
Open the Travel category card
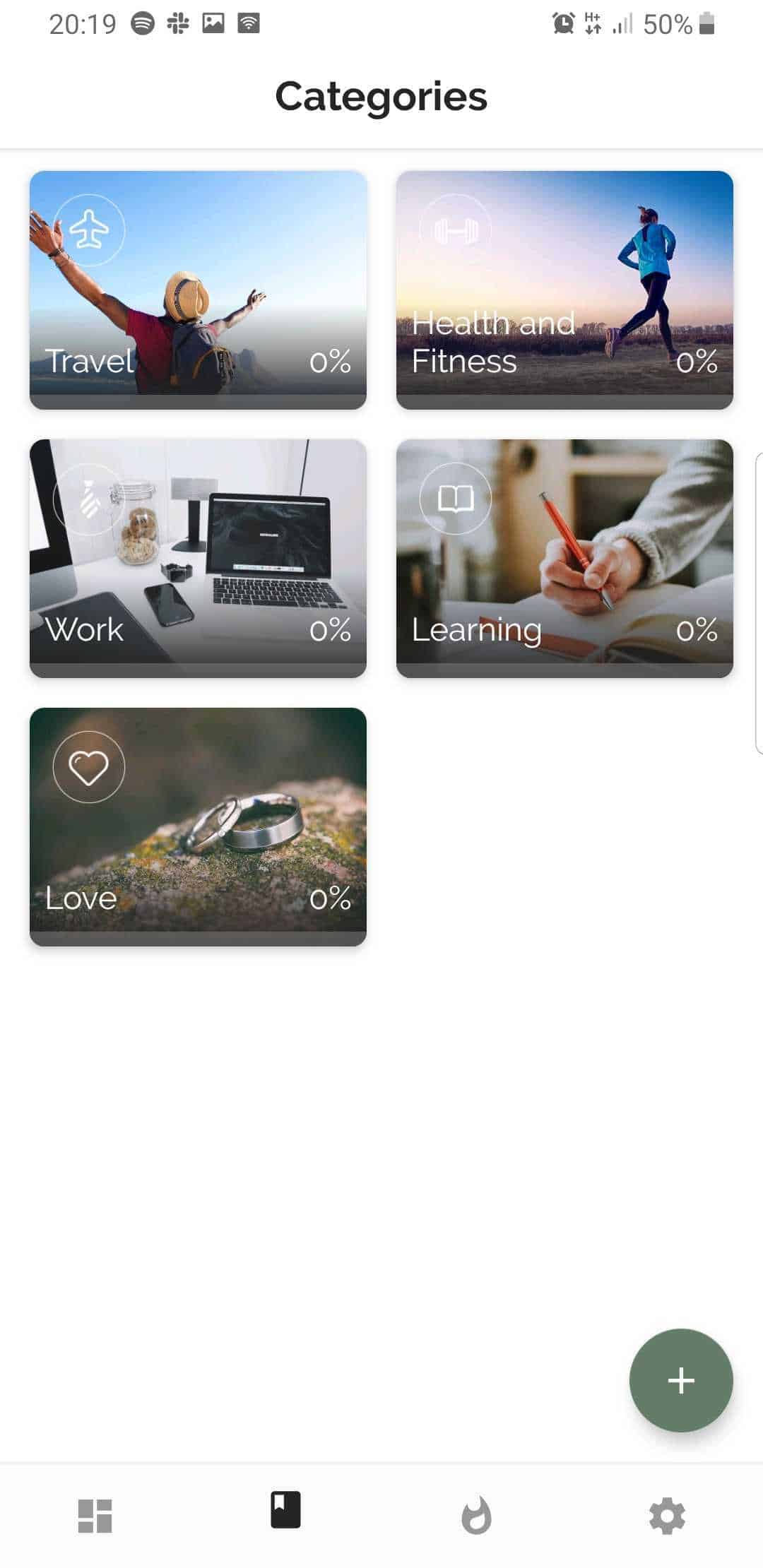coord(198,290)
